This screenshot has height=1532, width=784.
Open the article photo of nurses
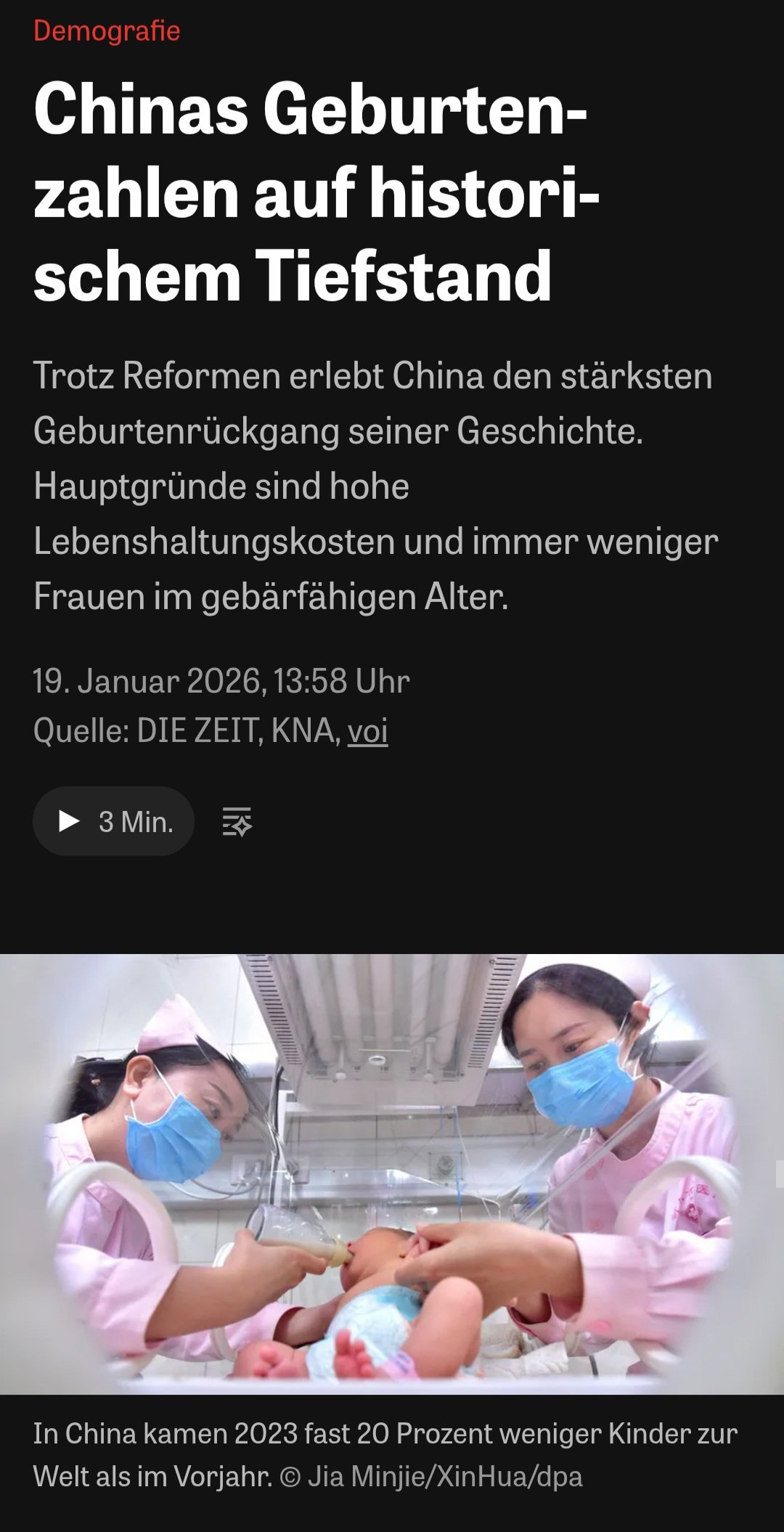(392, 1173)
